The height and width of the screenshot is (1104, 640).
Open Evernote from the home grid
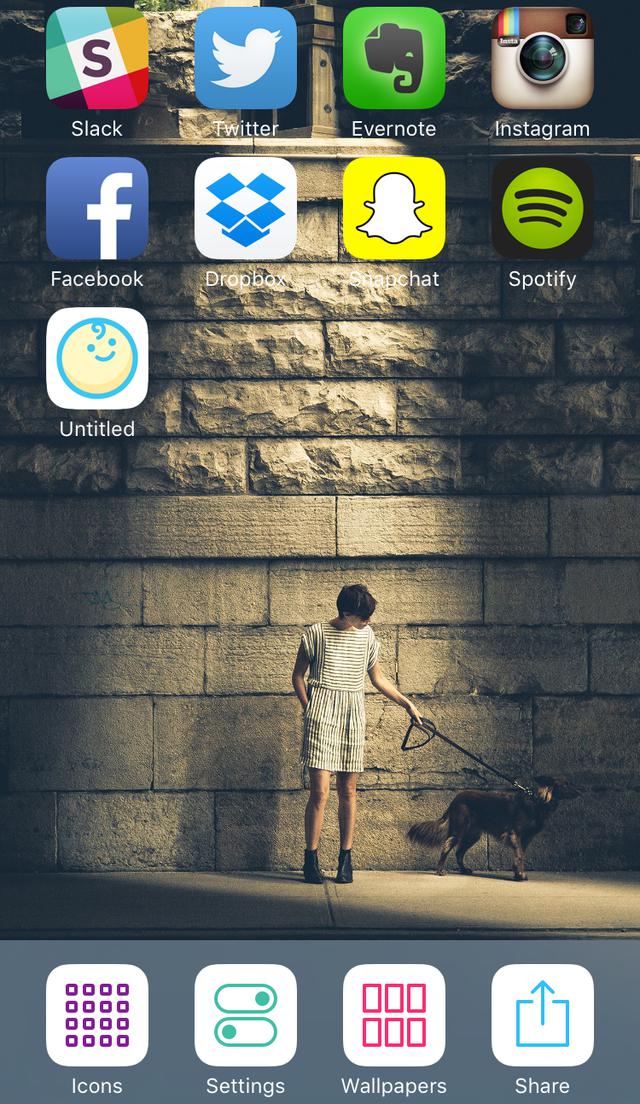click(394, 58)
